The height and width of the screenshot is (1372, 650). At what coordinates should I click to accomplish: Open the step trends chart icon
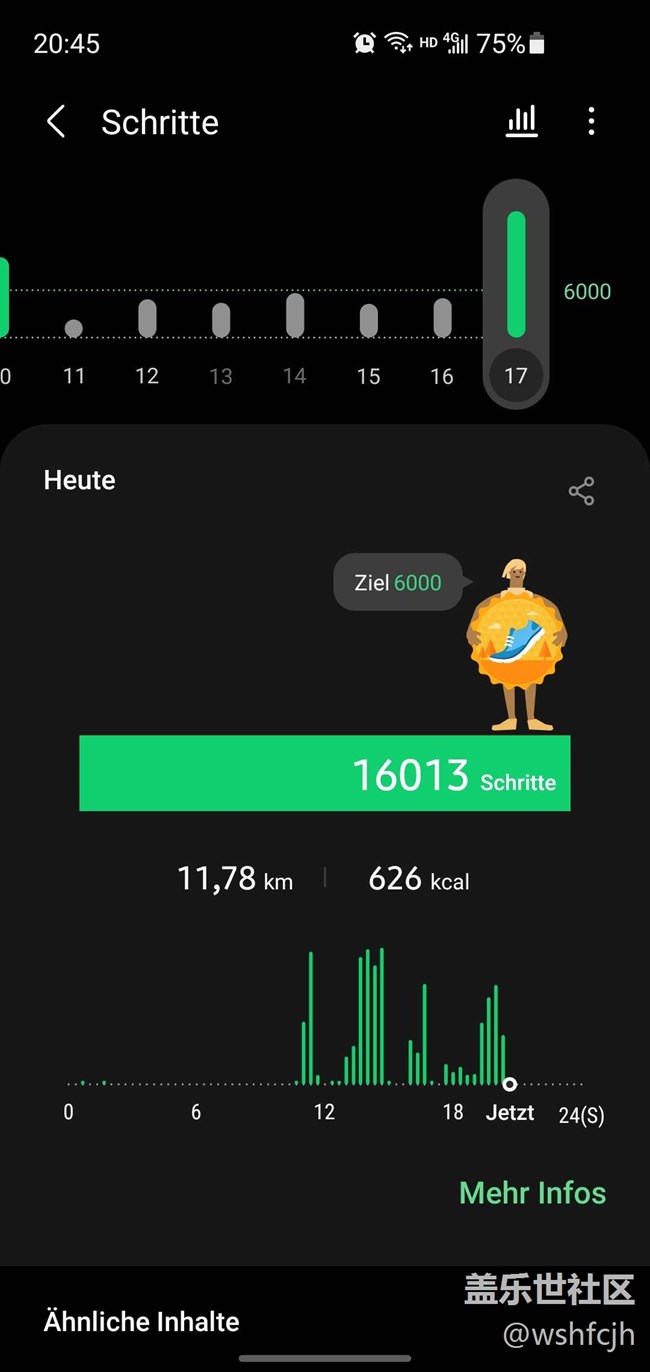pos(522,122)
